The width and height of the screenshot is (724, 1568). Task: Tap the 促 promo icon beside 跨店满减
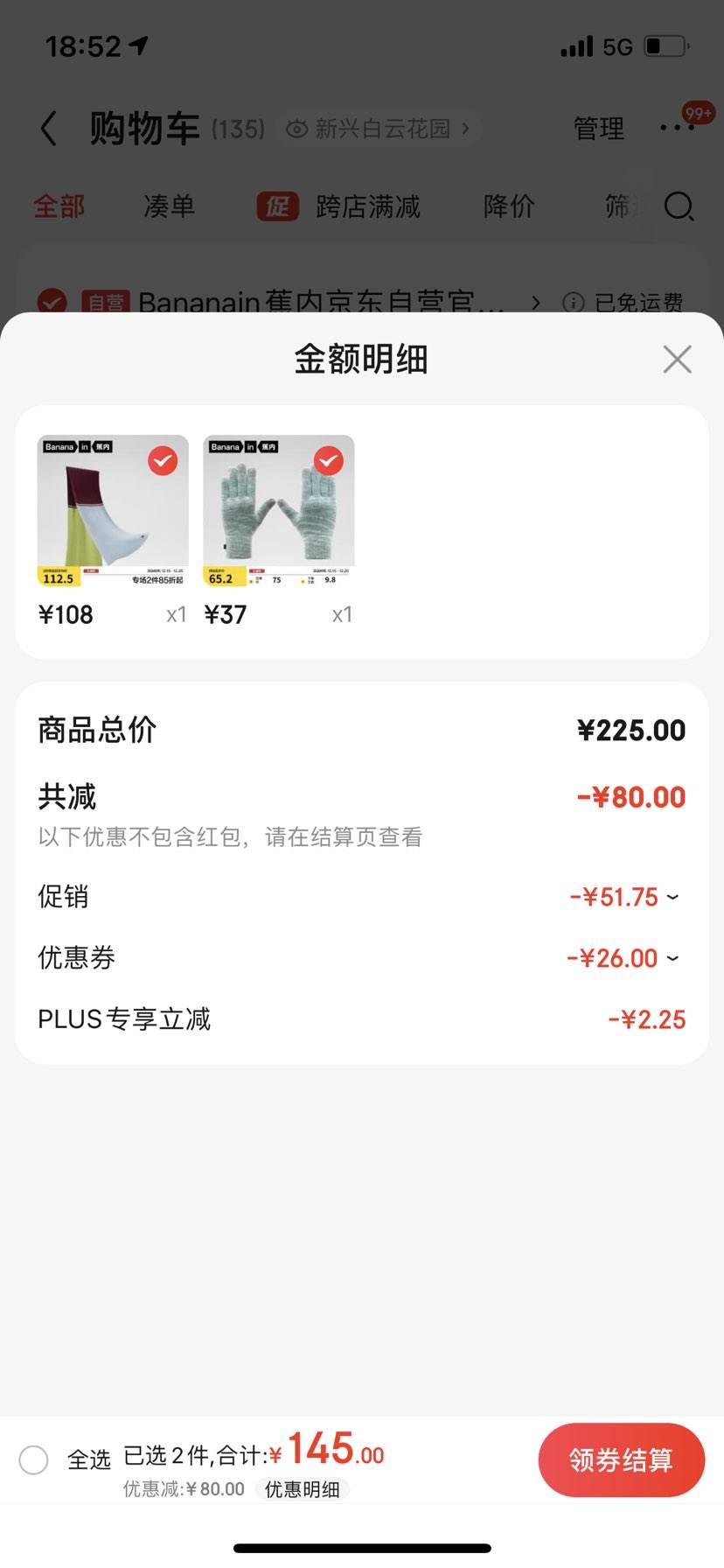point(276,207)
